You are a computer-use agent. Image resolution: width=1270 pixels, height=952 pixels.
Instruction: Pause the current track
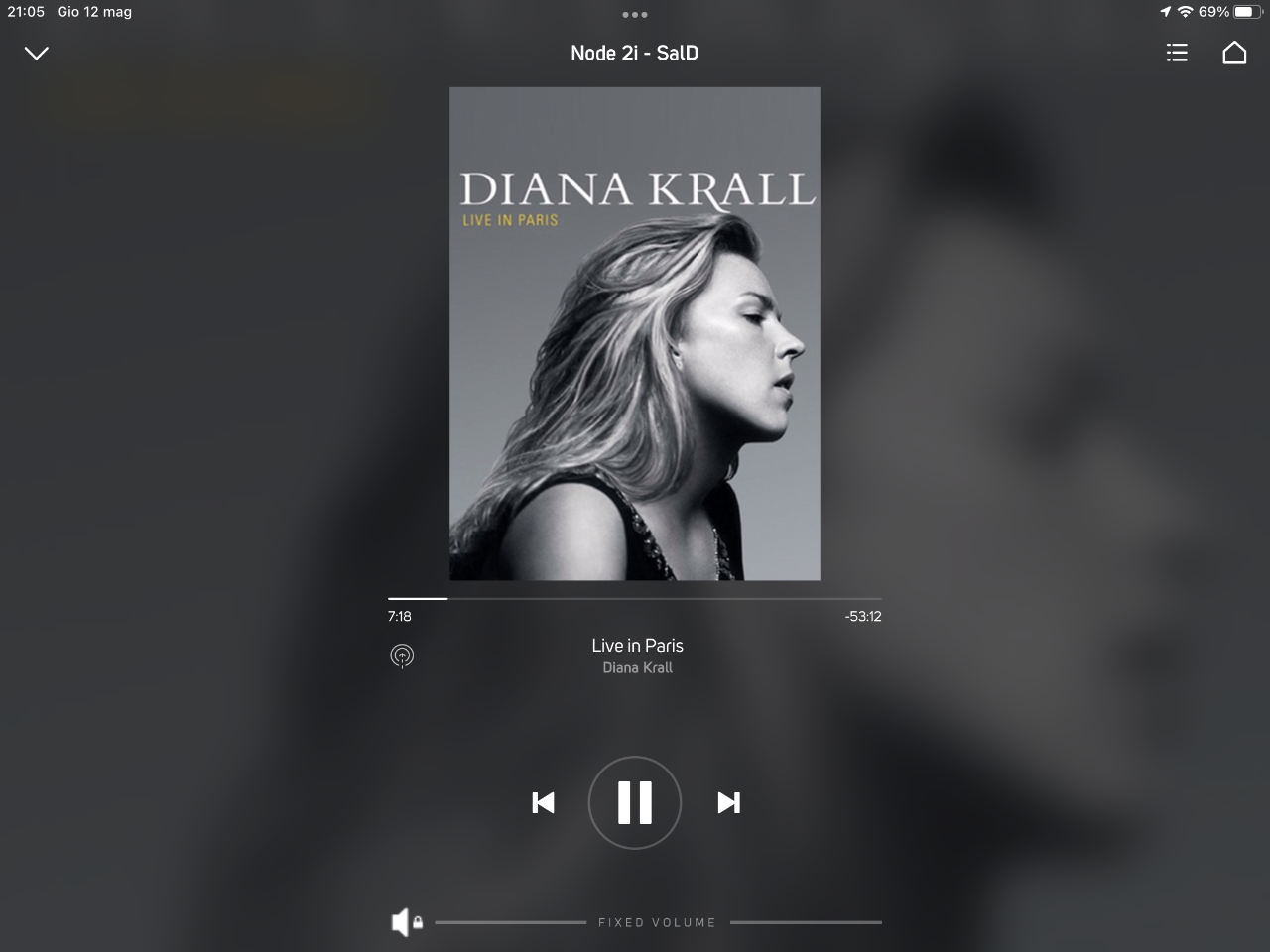pos(635,802)
